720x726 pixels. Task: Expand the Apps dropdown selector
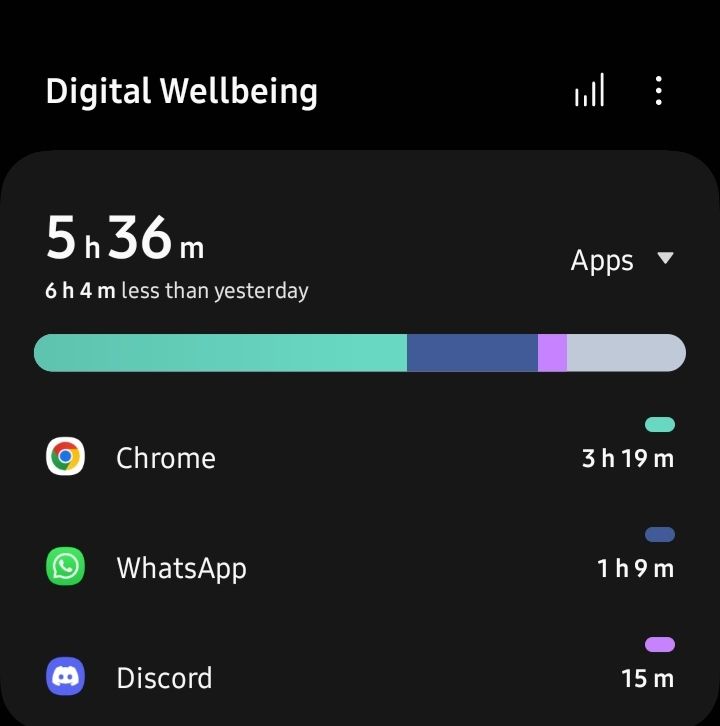(622, 260)
